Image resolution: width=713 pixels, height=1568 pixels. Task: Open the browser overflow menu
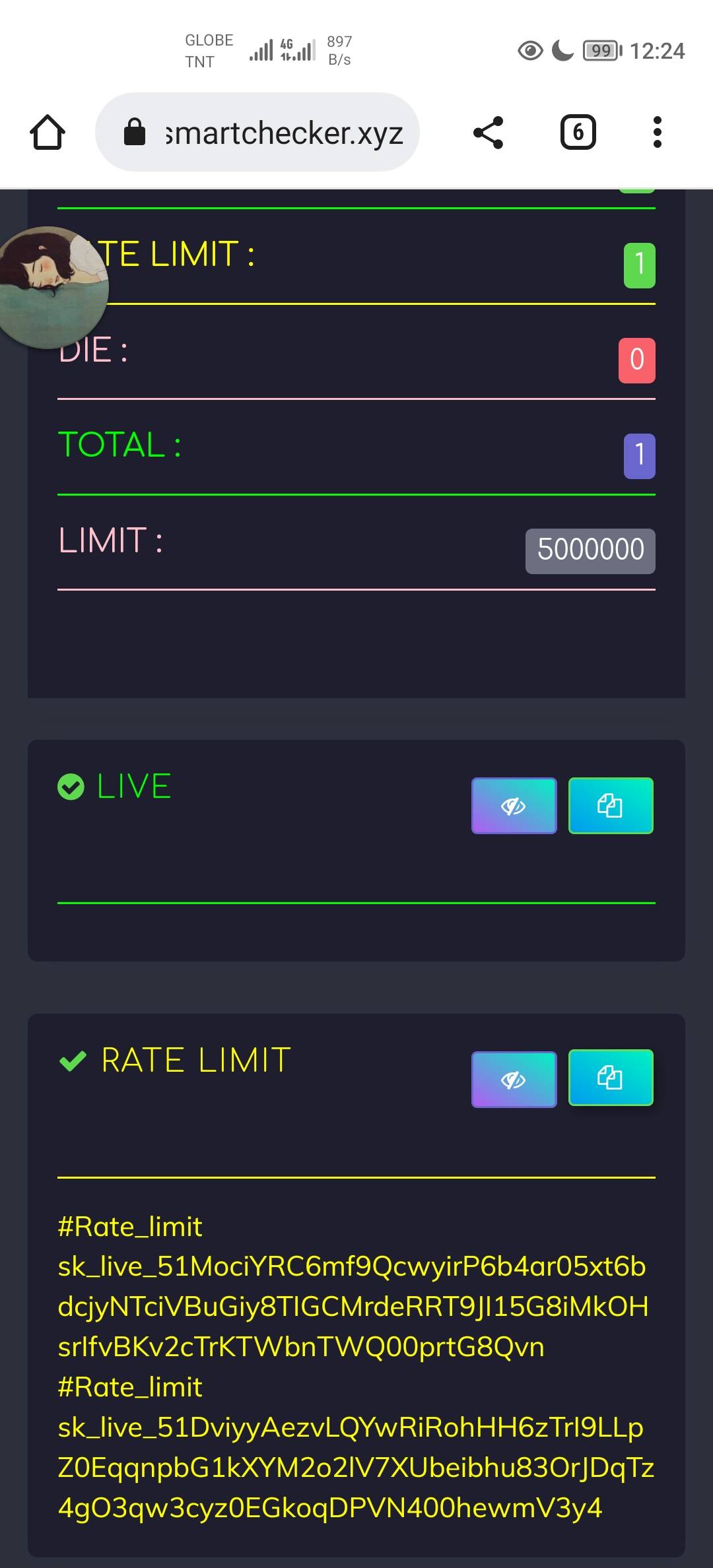tap(656, 133)
